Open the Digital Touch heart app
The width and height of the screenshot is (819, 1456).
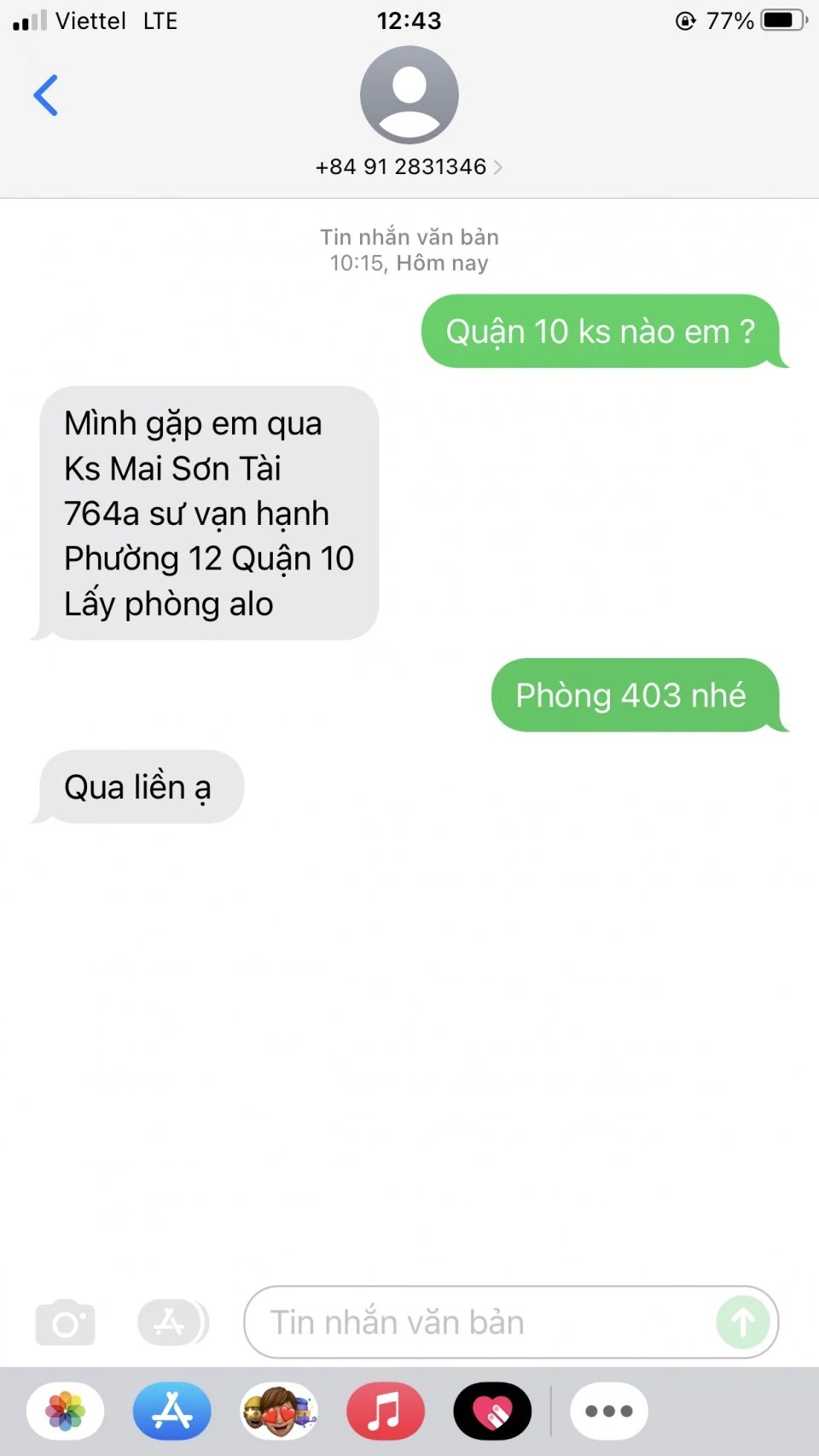[492, 1411]
